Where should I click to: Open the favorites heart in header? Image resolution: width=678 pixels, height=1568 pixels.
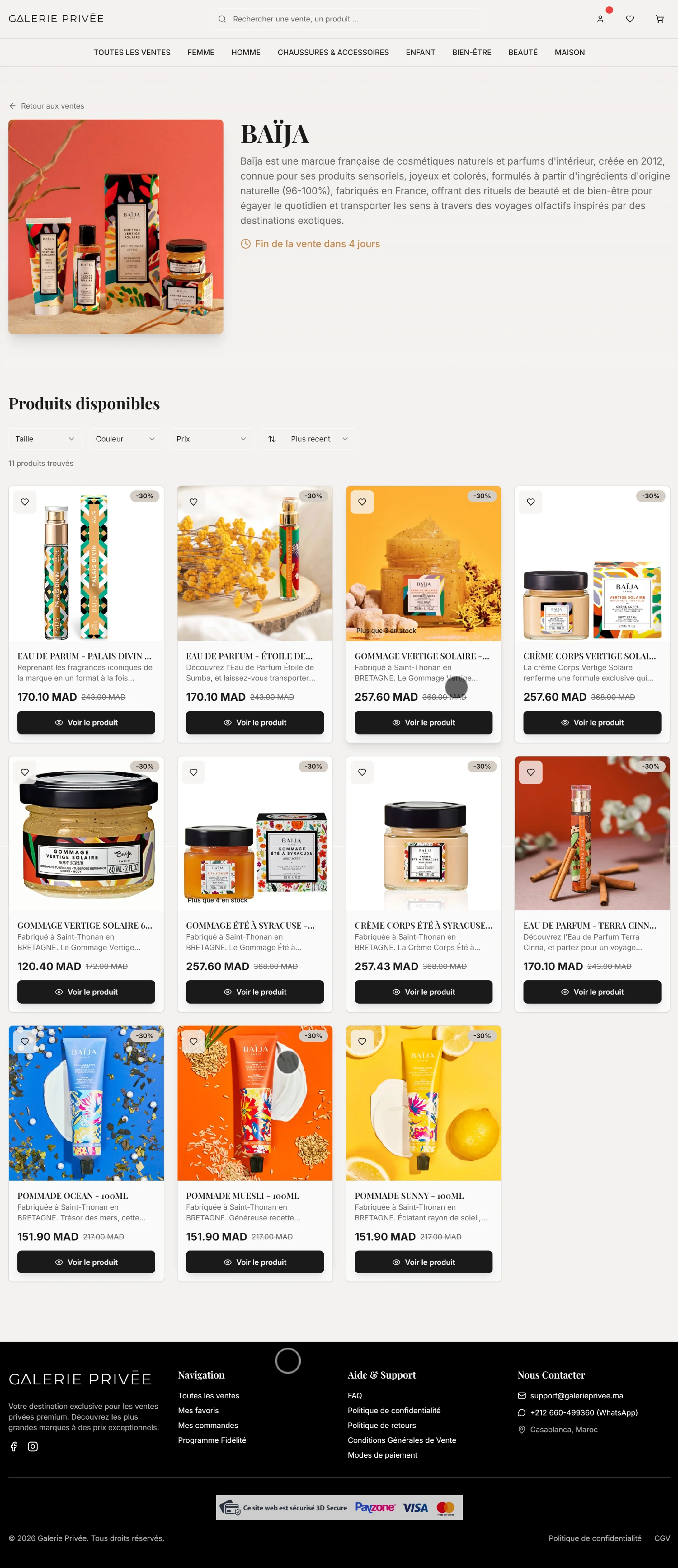pos(630,19)
